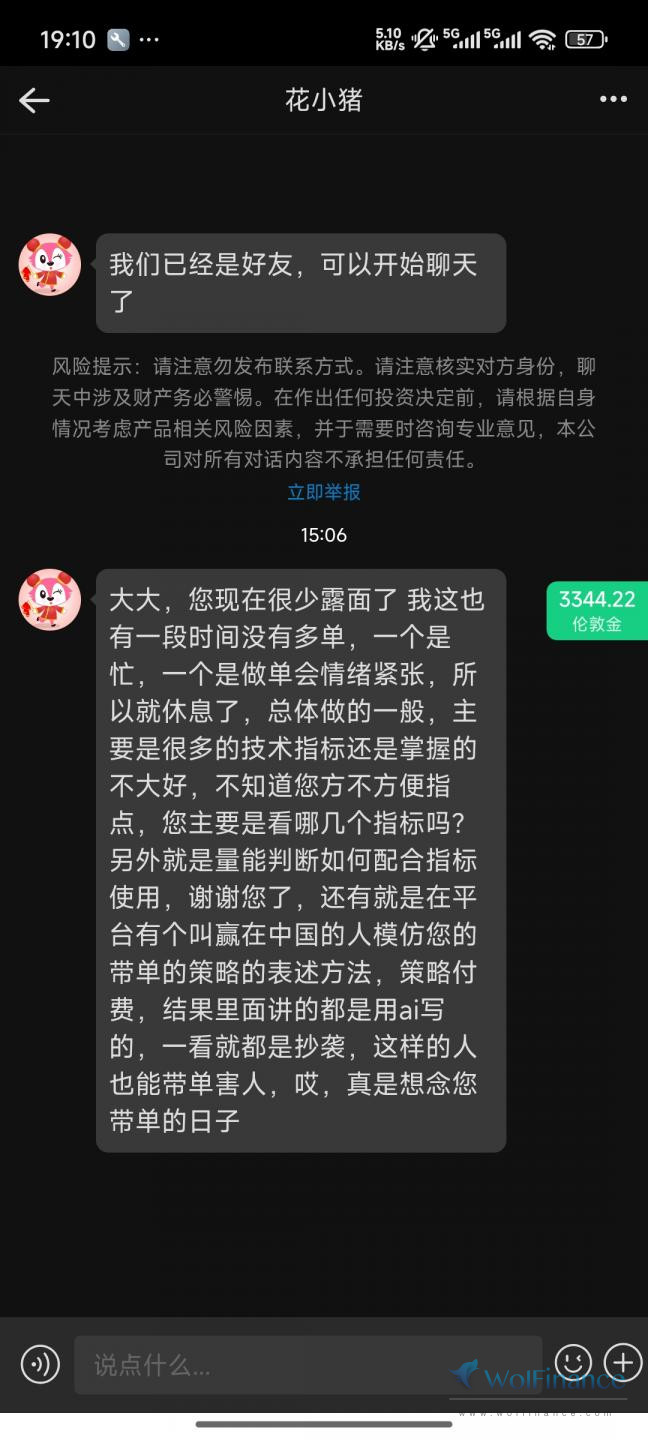Image resolution: width=648 pixels, height=1440 pixels.
Task: Go back from the 花小猪 chat
Action: point(34,100)
